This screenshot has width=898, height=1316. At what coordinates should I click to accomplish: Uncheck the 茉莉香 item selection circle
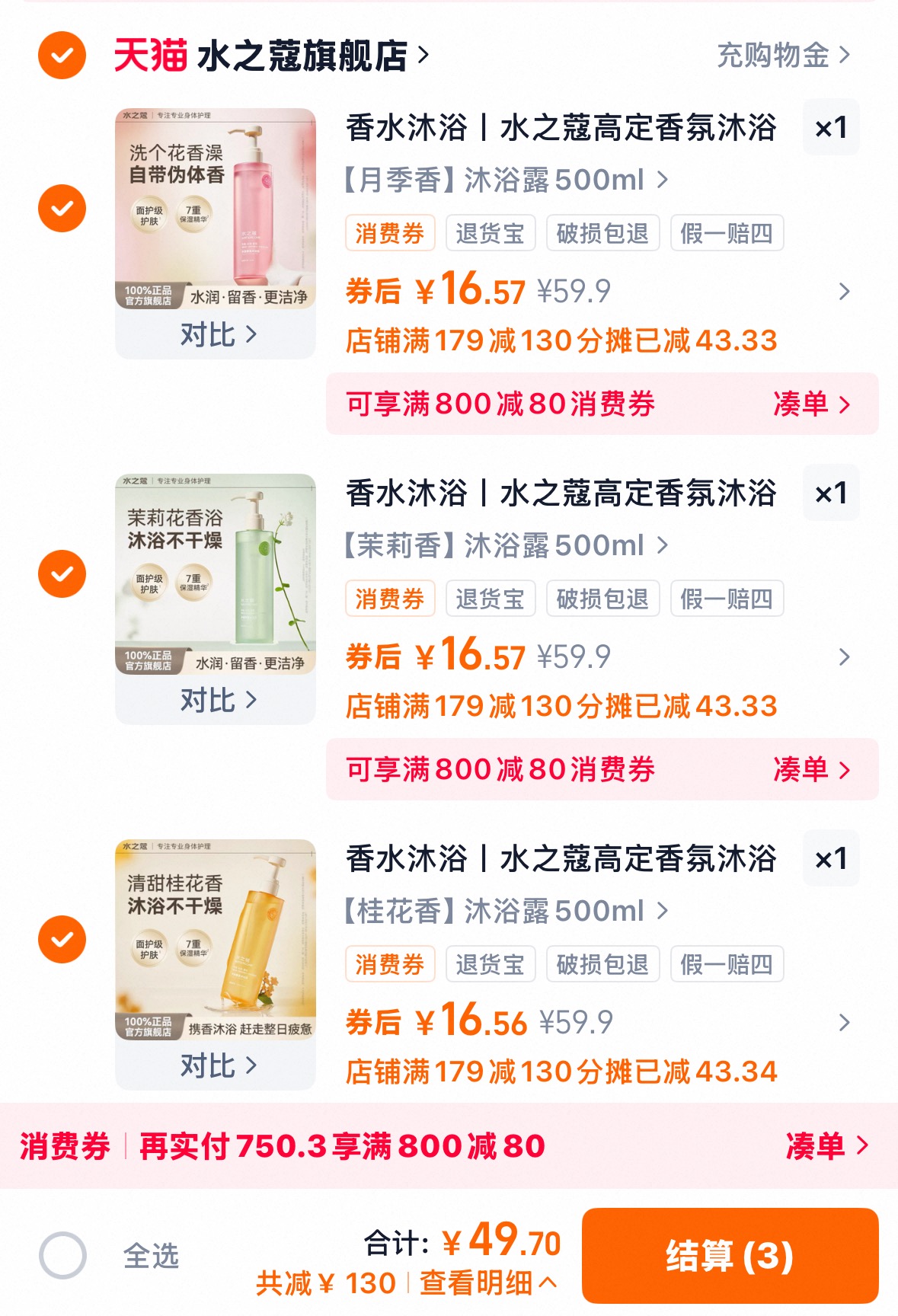(x=62, y=574)
